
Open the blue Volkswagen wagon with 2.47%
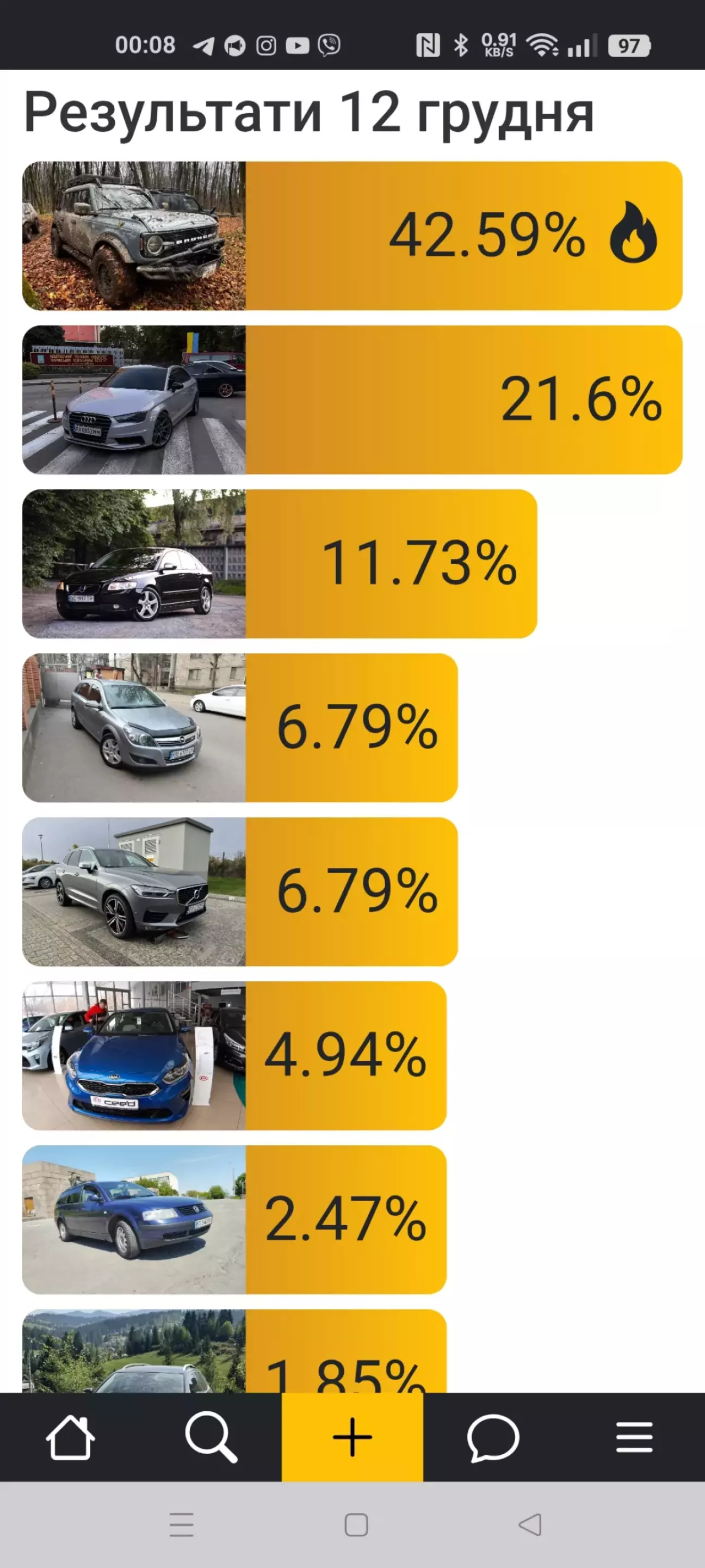234,1220
